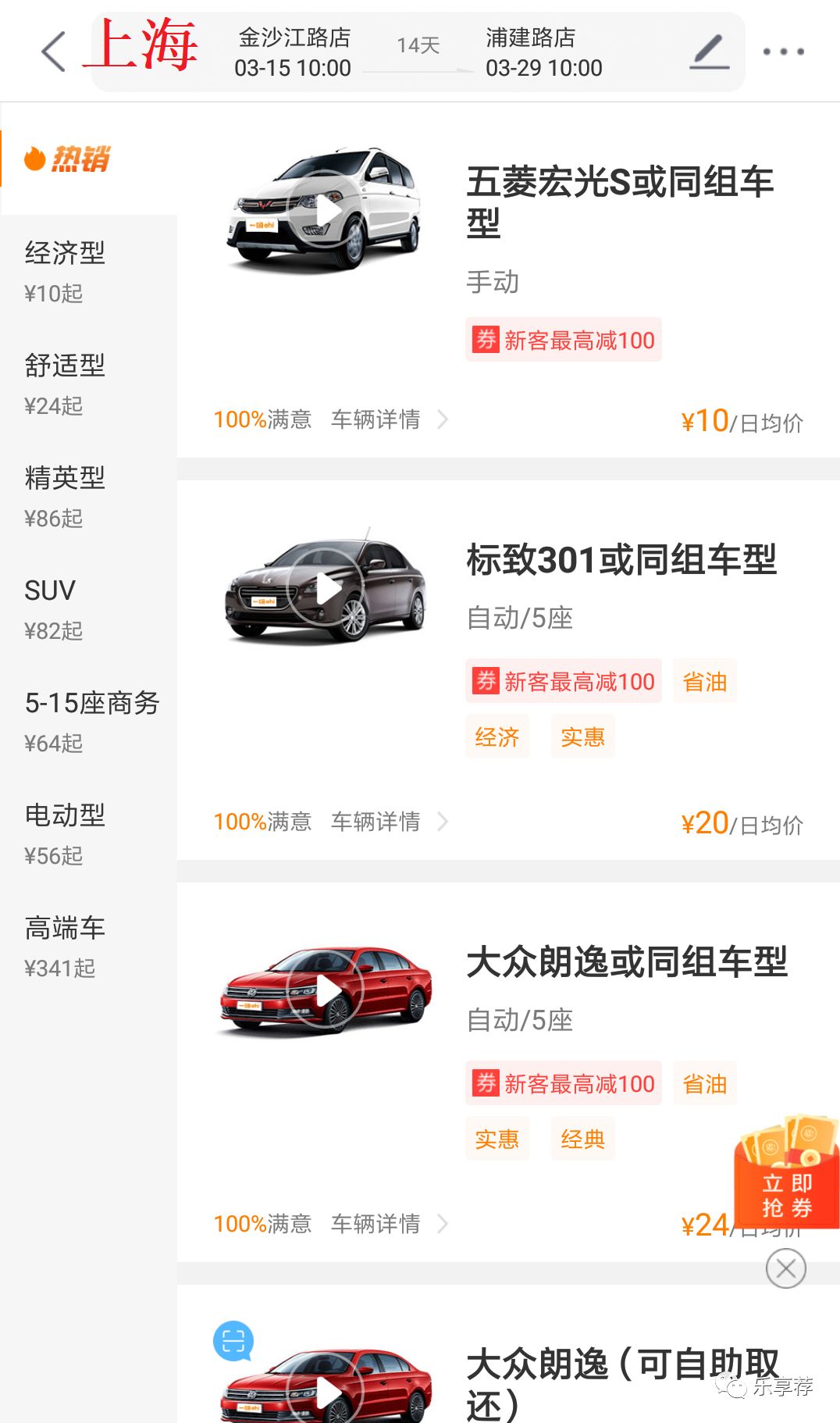The image size is (840, 1423).
Task: Select the 舒适型 category
Action: point(66,383)
